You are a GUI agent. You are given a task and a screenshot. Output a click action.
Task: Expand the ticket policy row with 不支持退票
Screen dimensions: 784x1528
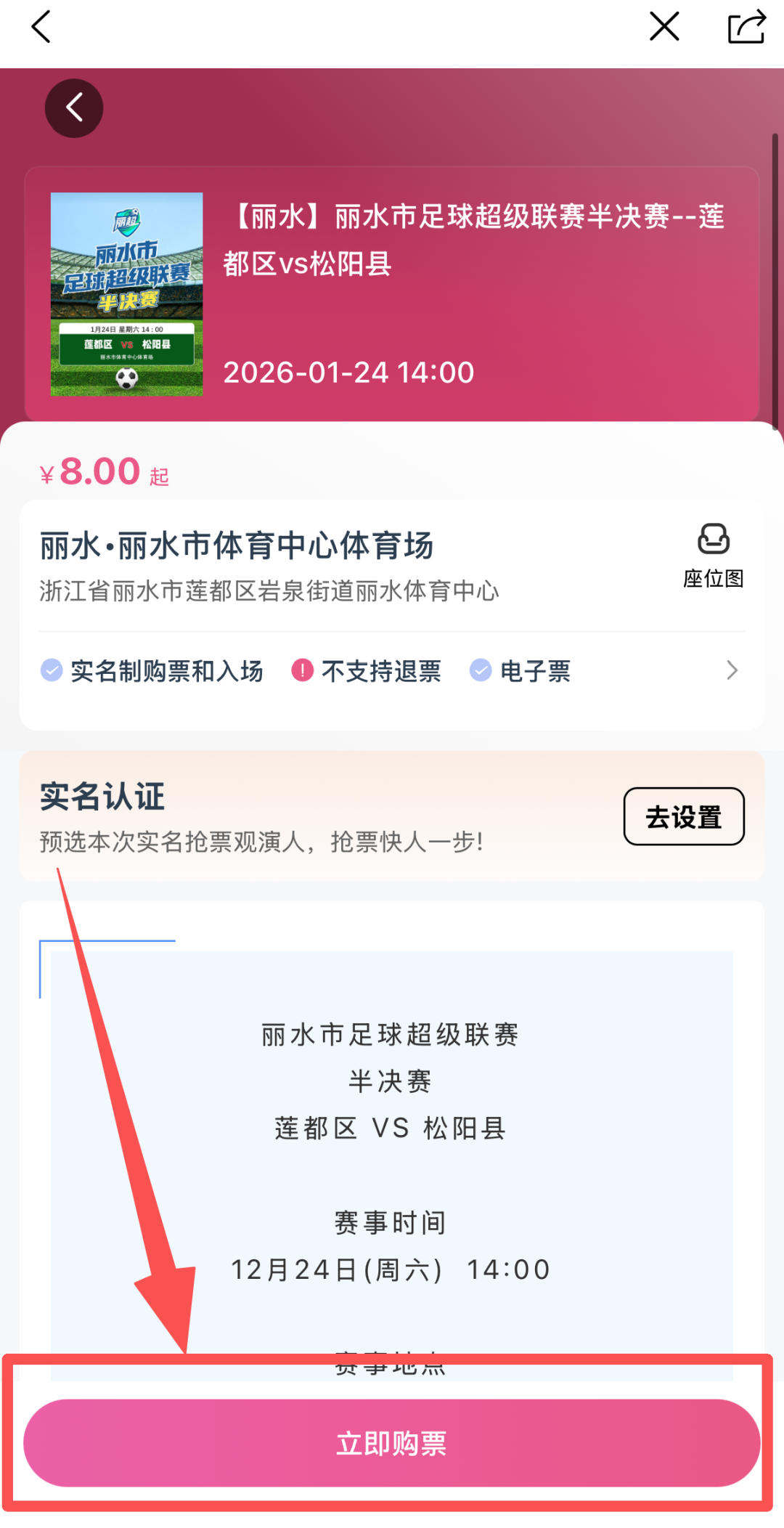coord(732,670)
